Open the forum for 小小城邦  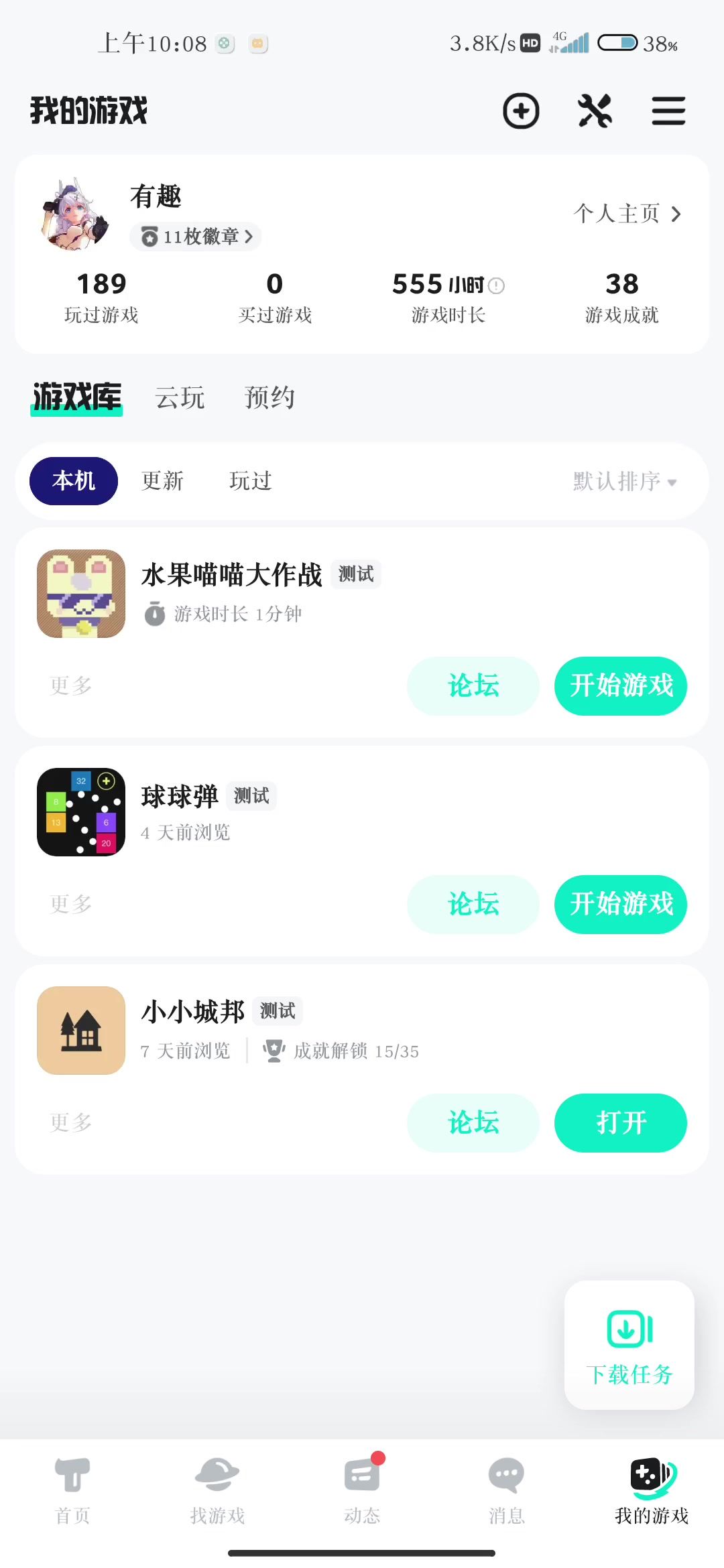click(x=473, y=1122)
